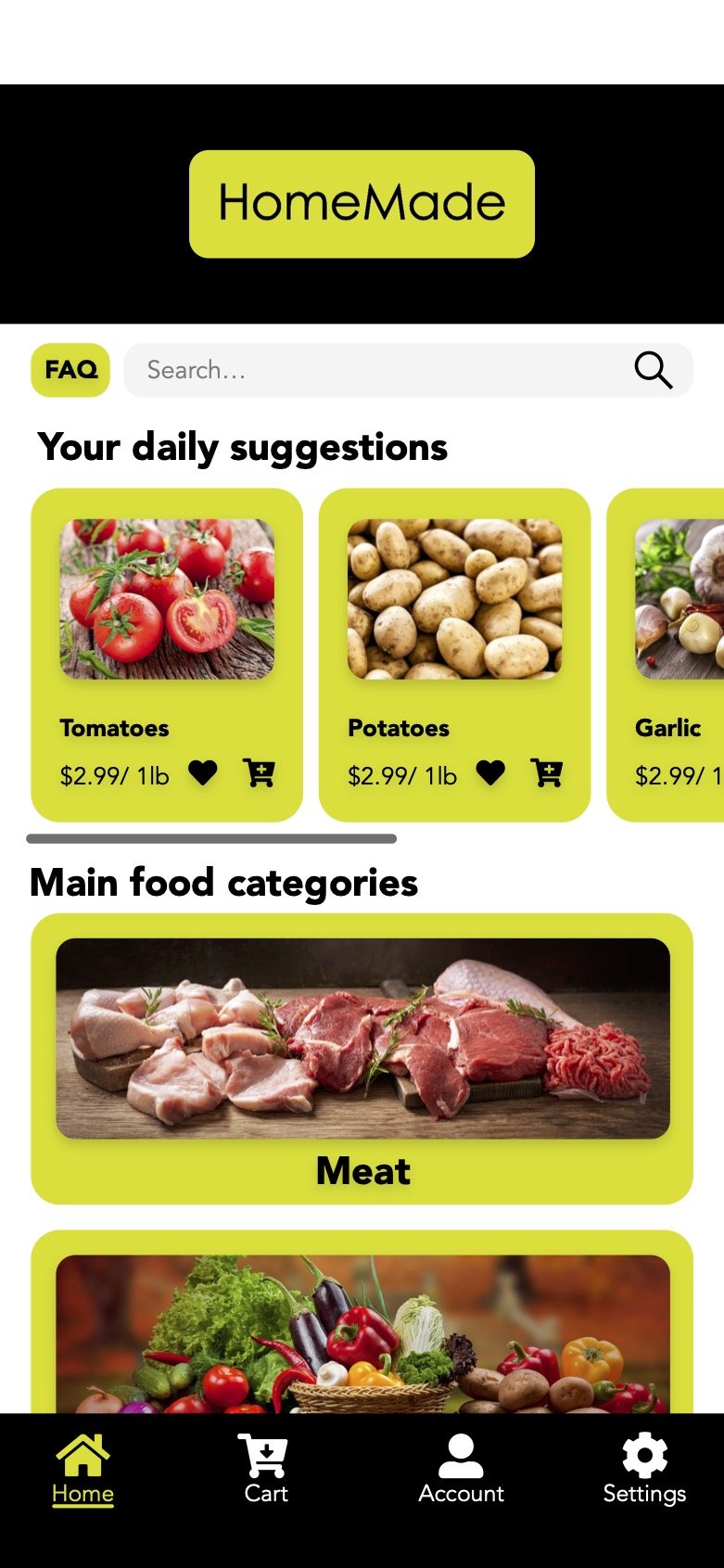Switch to the Cart tab

pyautogui.click(x=266, y=1469)
